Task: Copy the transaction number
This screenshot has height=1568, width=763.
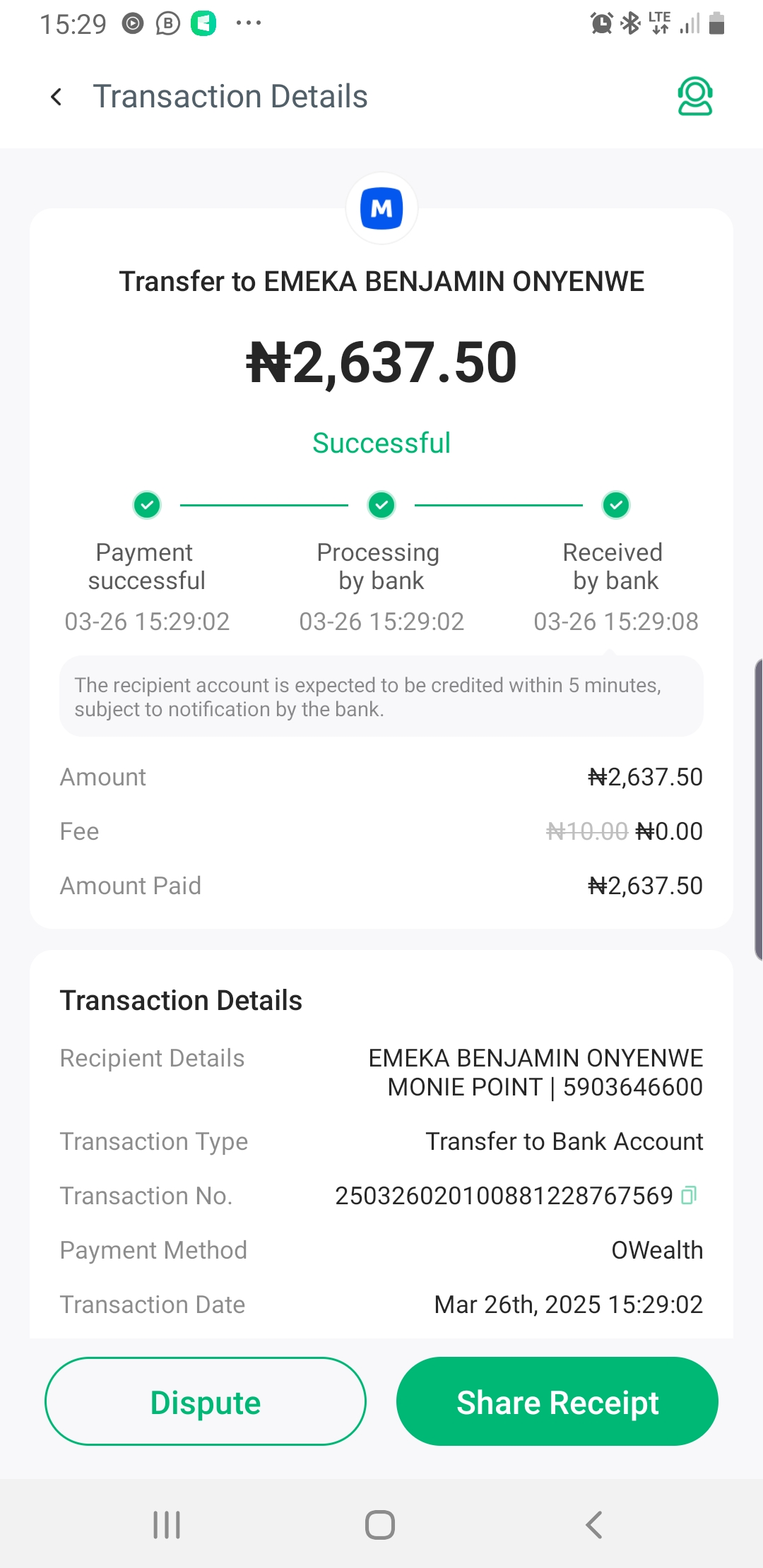Action: pos(689,1195)
